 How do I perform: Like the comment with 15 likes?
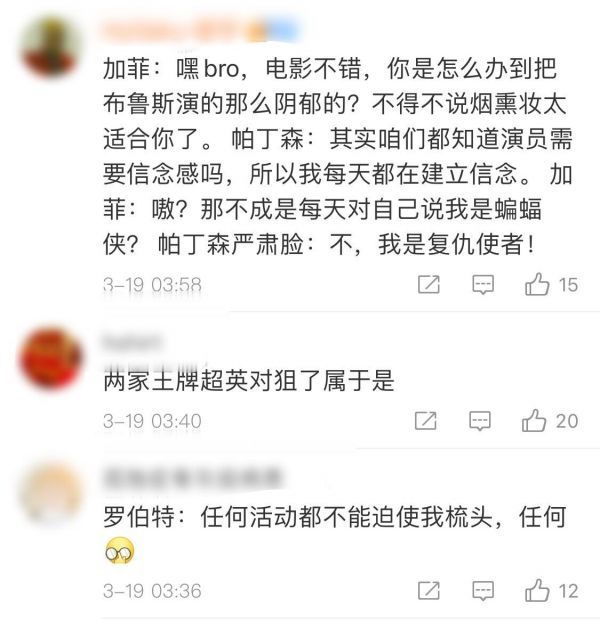538,285
